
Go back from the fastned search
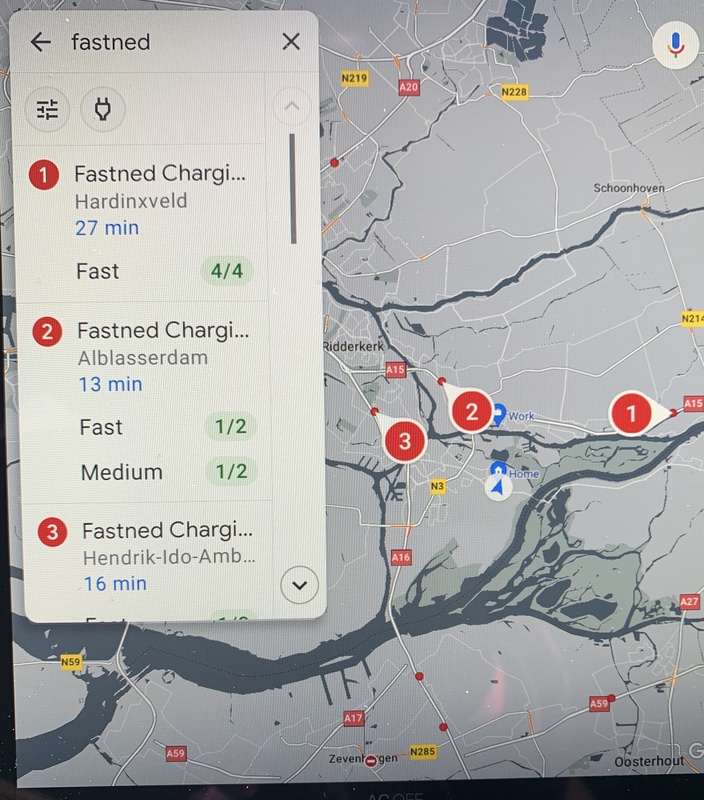pyautogui.click(x=40, y=42)
